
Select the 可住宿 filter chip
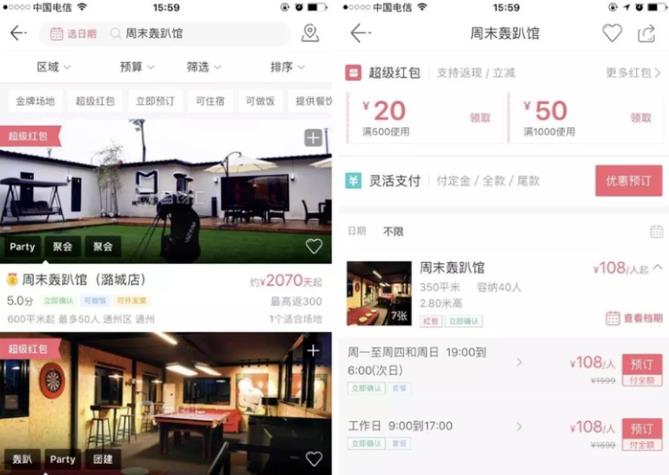pyautogui.click(x=210, y=101)
